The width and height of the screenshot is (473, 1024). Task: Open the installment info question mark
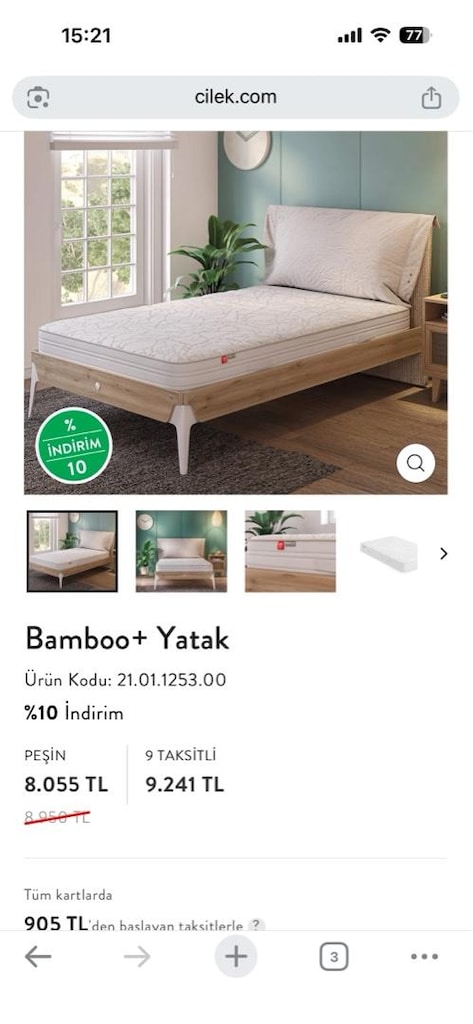click(257, 925)
